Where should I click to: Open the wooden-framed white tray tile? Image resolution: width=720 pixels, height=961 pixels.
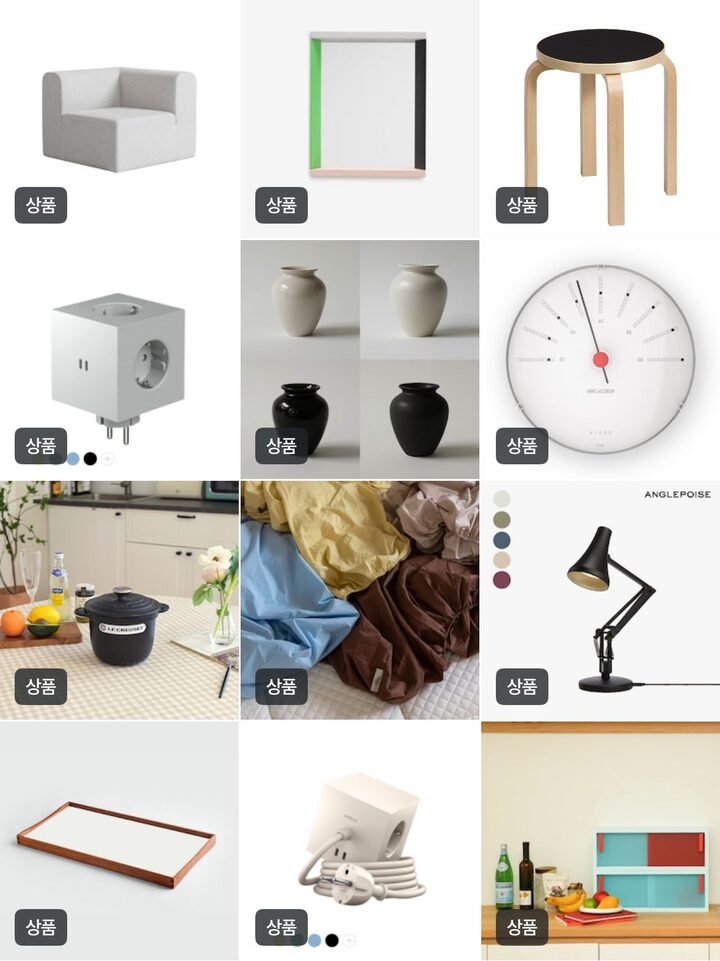(119, 842)
